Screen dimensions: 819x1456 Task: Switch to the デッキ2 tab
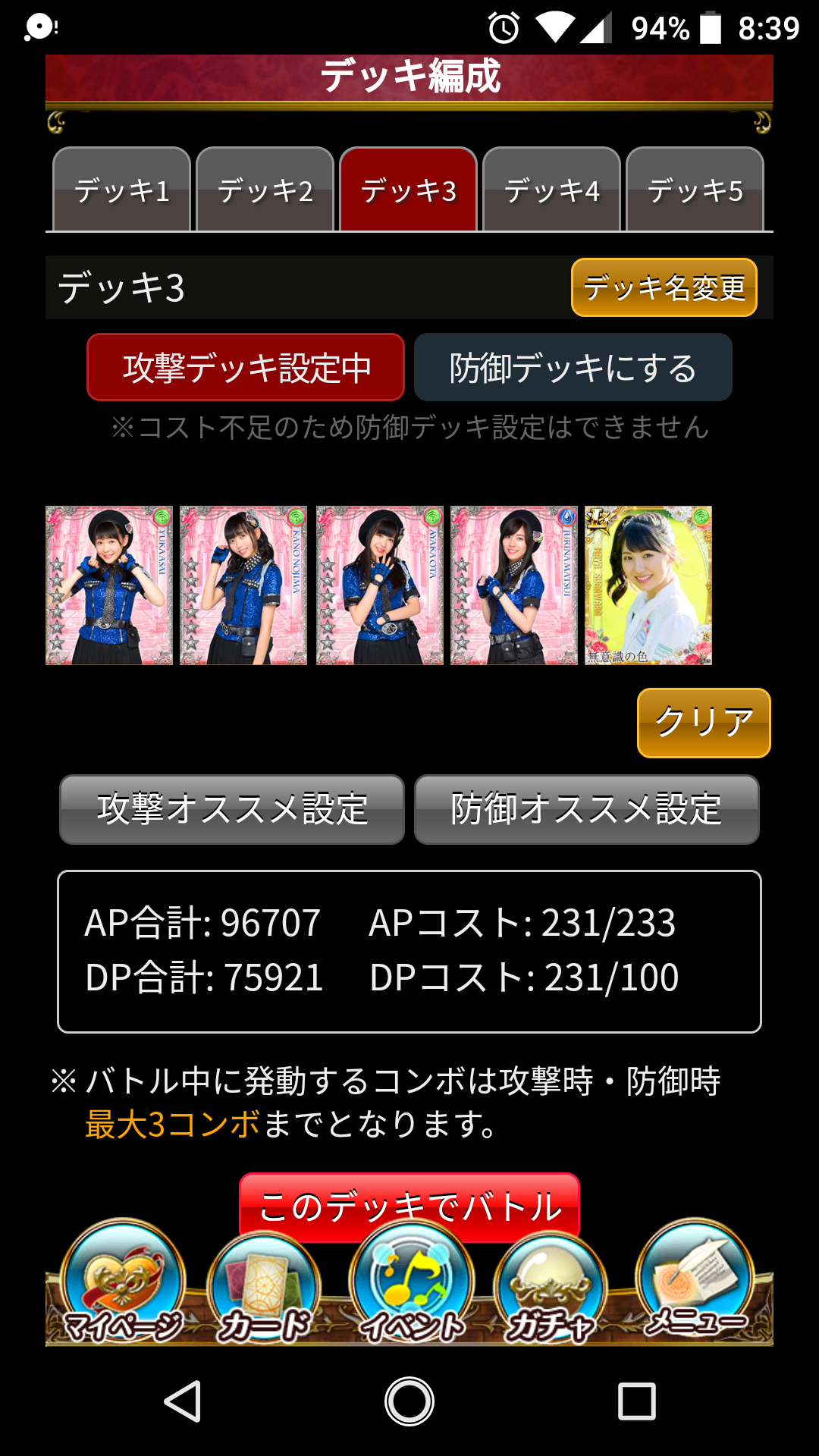[265, 190]
